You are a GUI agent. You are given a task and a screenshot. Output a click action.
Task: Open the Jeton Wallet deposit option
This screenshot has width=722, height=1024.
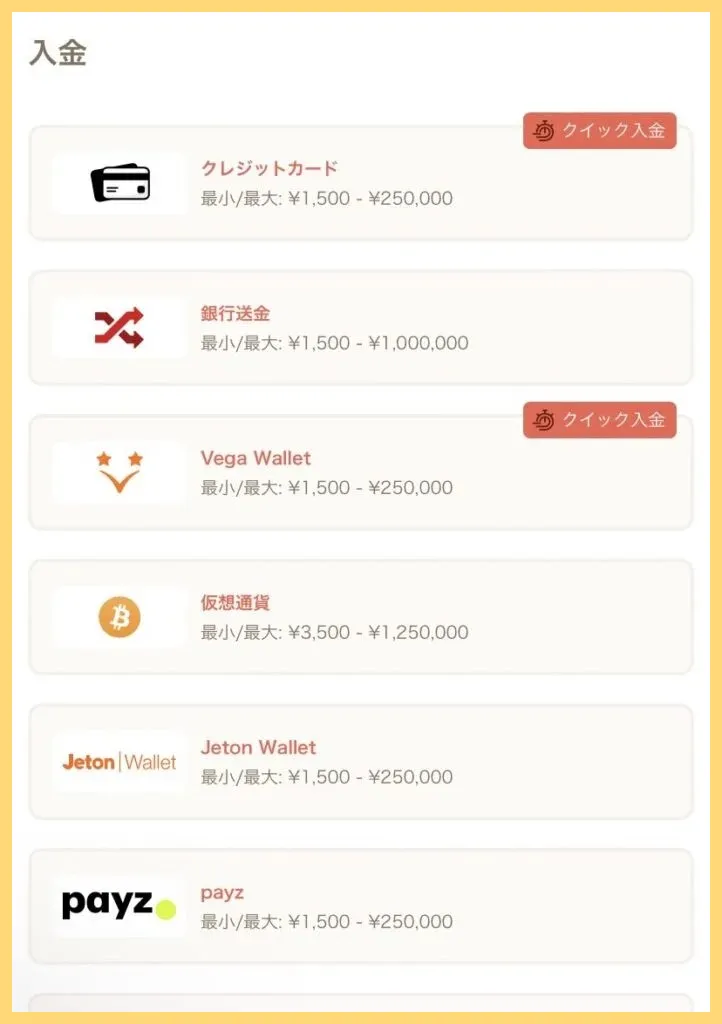[x=360, y=762]
